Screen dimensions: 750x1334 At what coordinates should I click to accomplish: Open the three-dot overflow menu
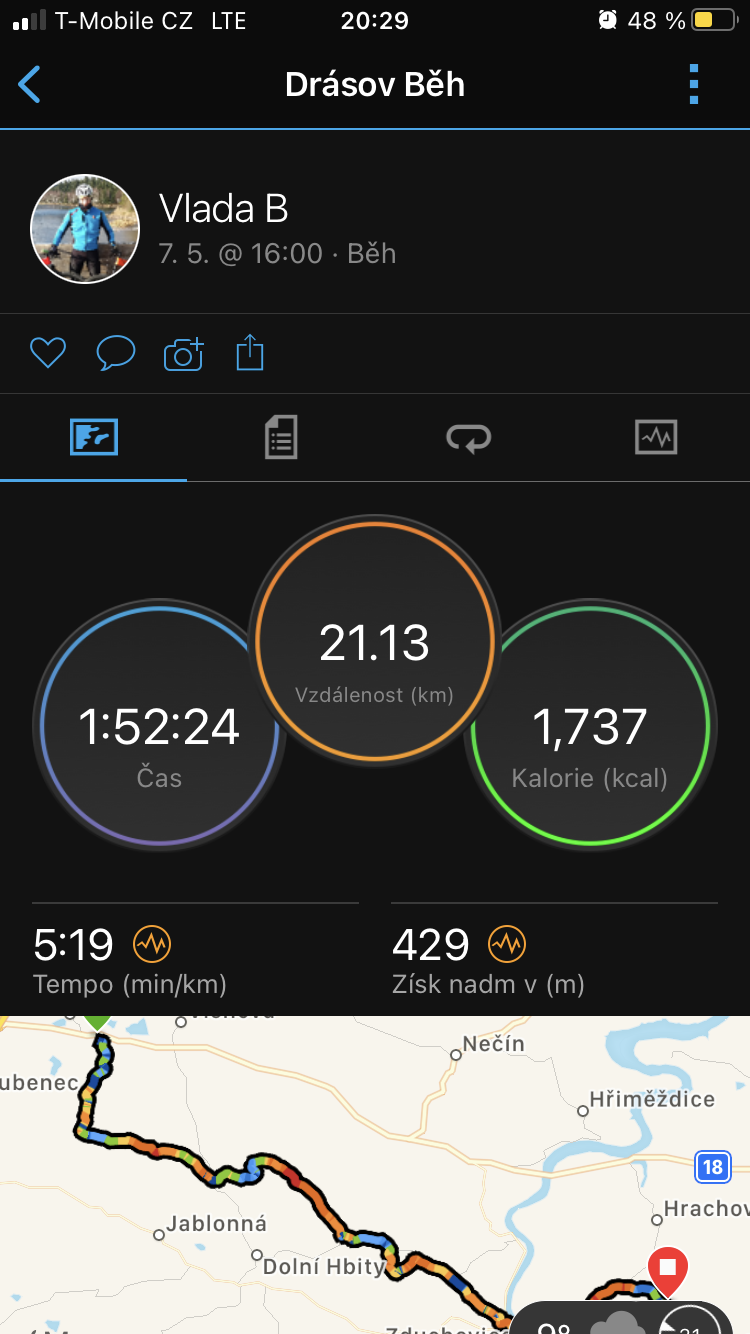(694, 85)
